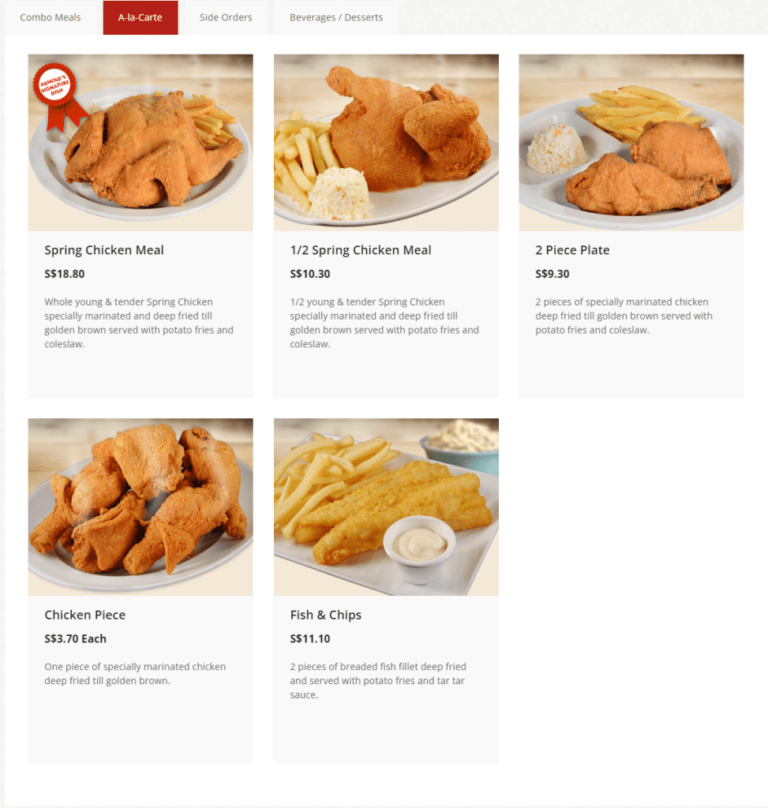Click the Spring Chicken Meal photo
The image size is (768, 808).
(140, 140)
